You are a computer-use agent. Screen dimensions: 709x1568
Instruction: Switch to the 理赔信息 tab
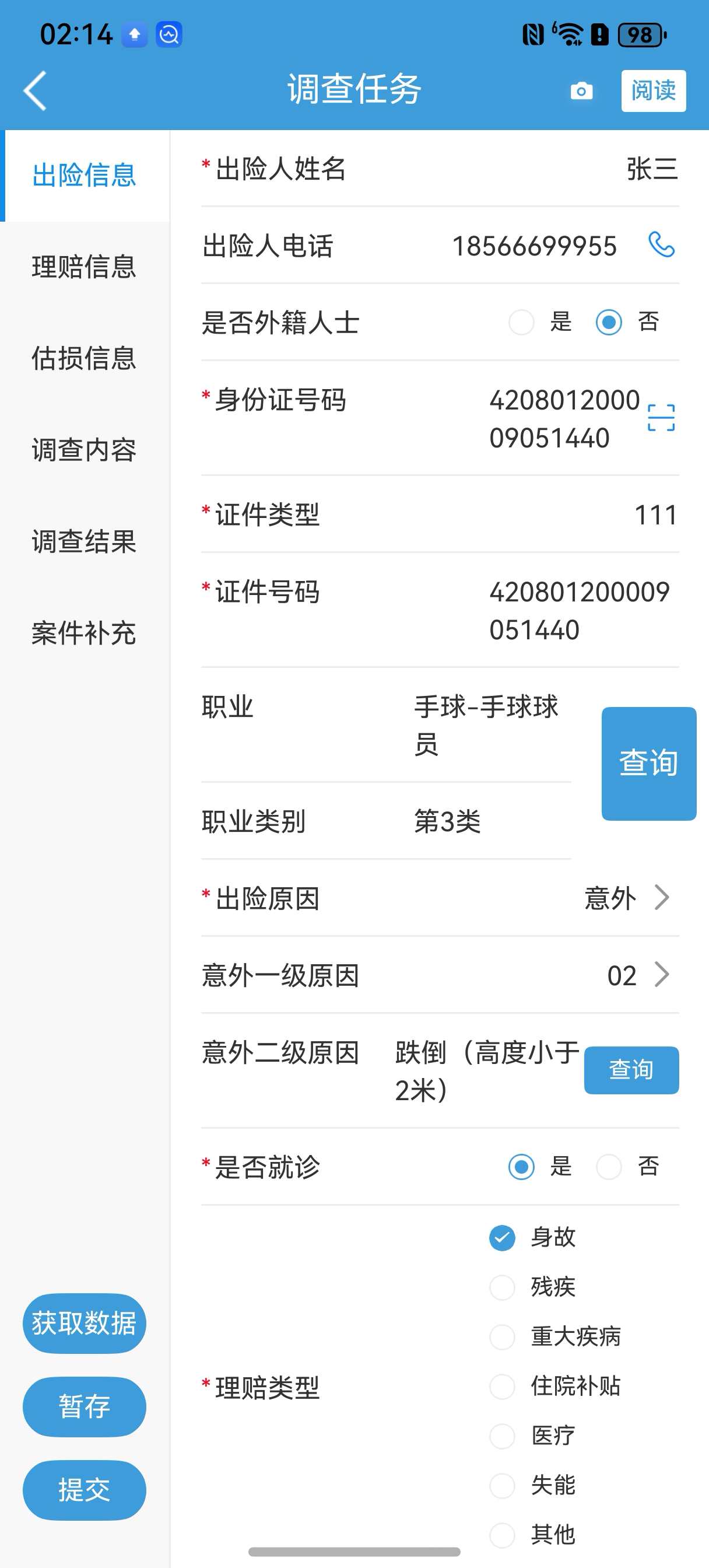pos(84,267)
